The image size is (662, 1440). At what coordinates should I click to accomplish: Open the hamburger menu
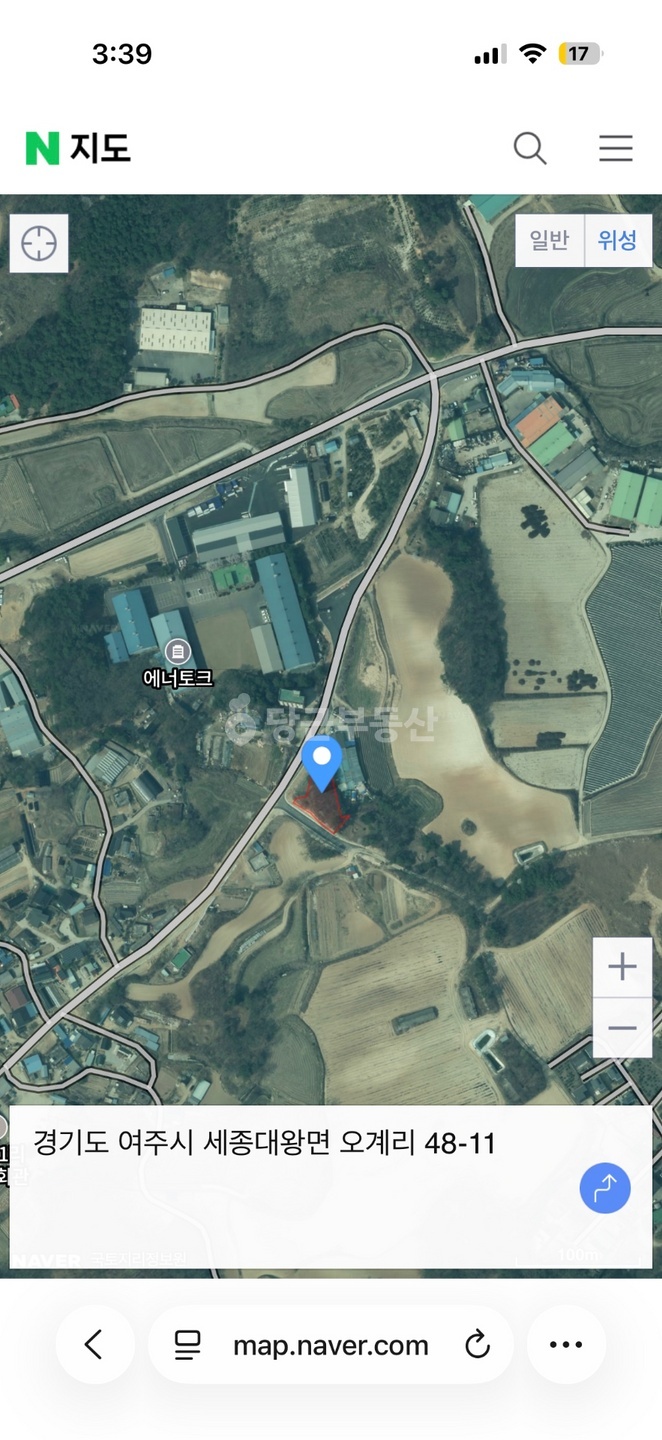[616, 149]
